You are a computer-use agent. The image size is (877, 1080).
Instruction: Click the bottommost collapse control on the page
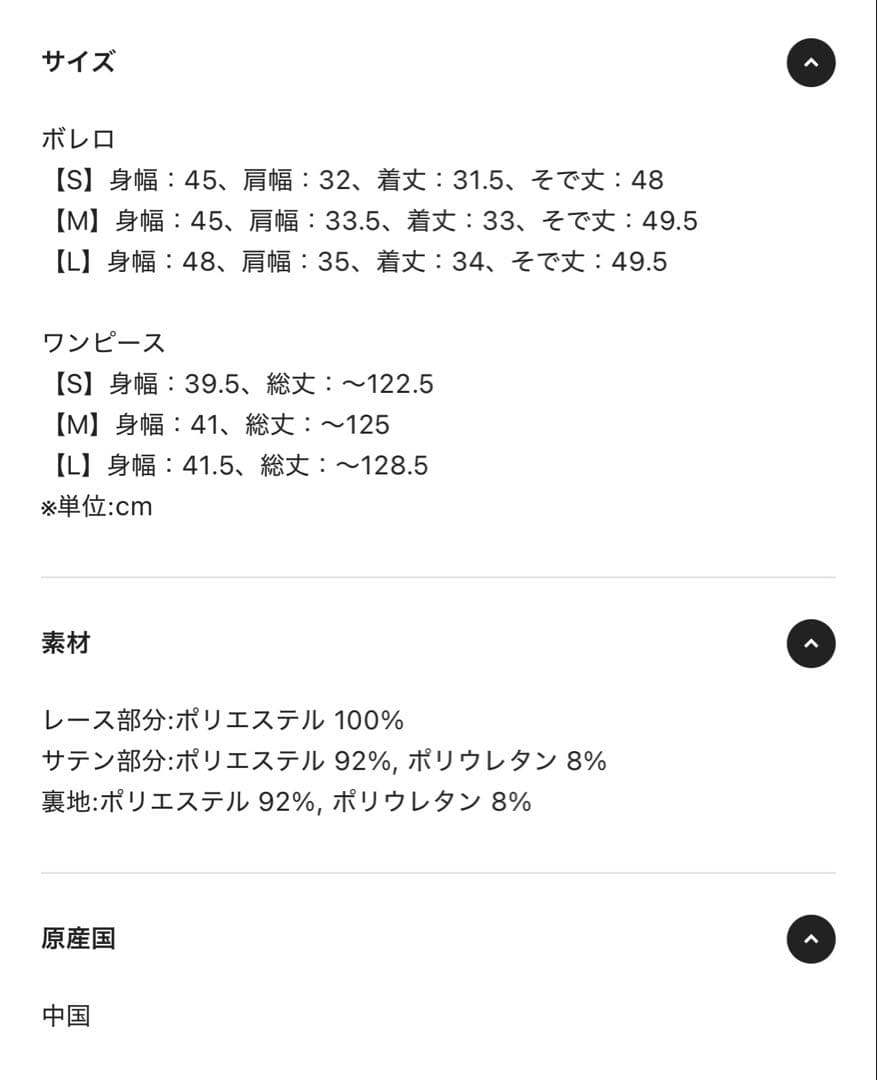(x=810, y=939)
